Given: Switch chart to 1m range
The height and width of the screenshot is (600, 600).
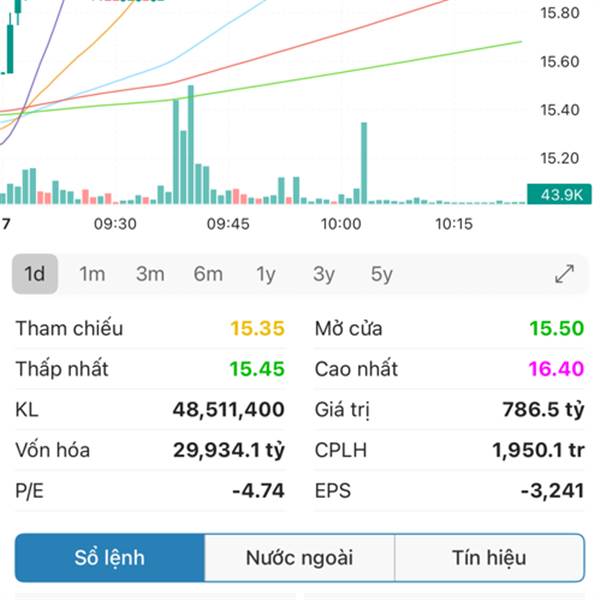Looking at the screenshot, I should click(92, 274).
